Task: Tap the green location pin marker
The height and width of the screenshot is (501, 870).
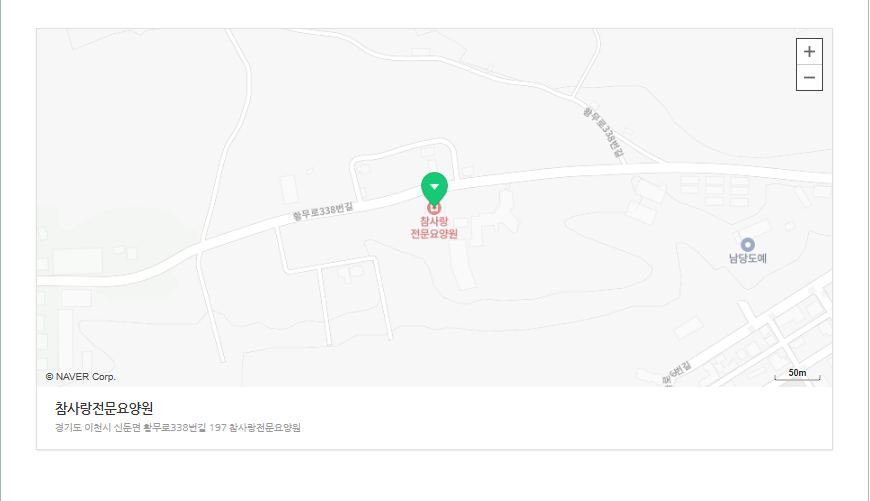Action: [x=434, y=187]
